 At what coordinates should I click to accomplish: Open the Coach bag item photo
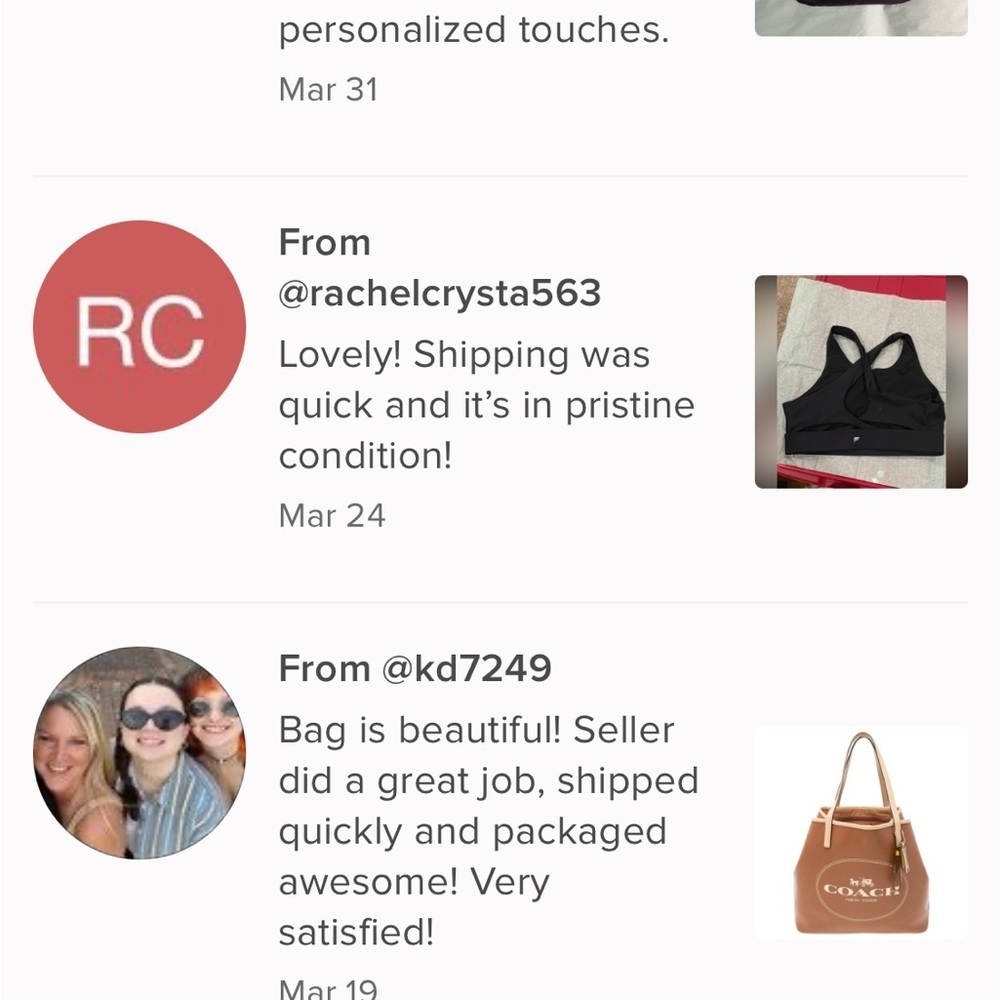point(861,833)
